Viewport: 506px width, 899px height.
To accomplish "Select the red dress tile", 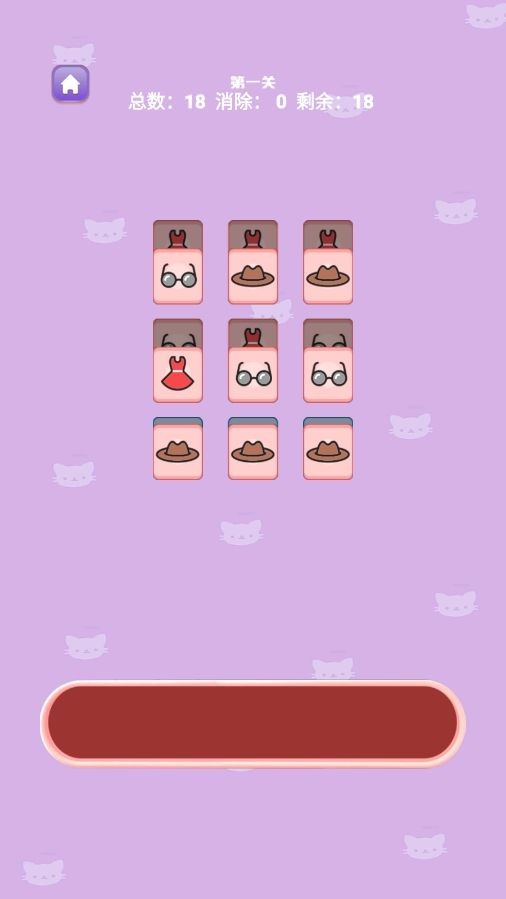I will (178, 374).
